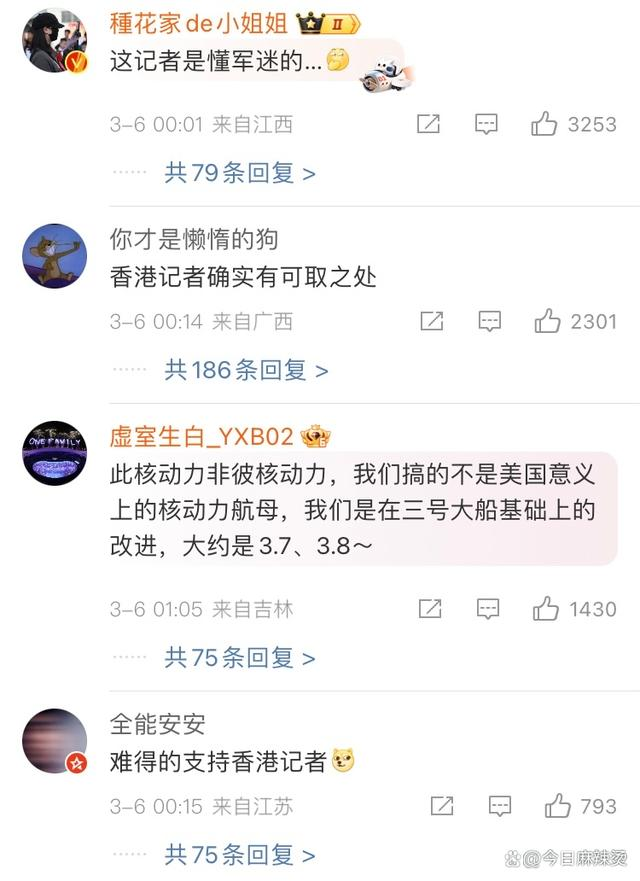
Task: Forward 虚室生白_YXB02's comment
Action: pos(430,608)
